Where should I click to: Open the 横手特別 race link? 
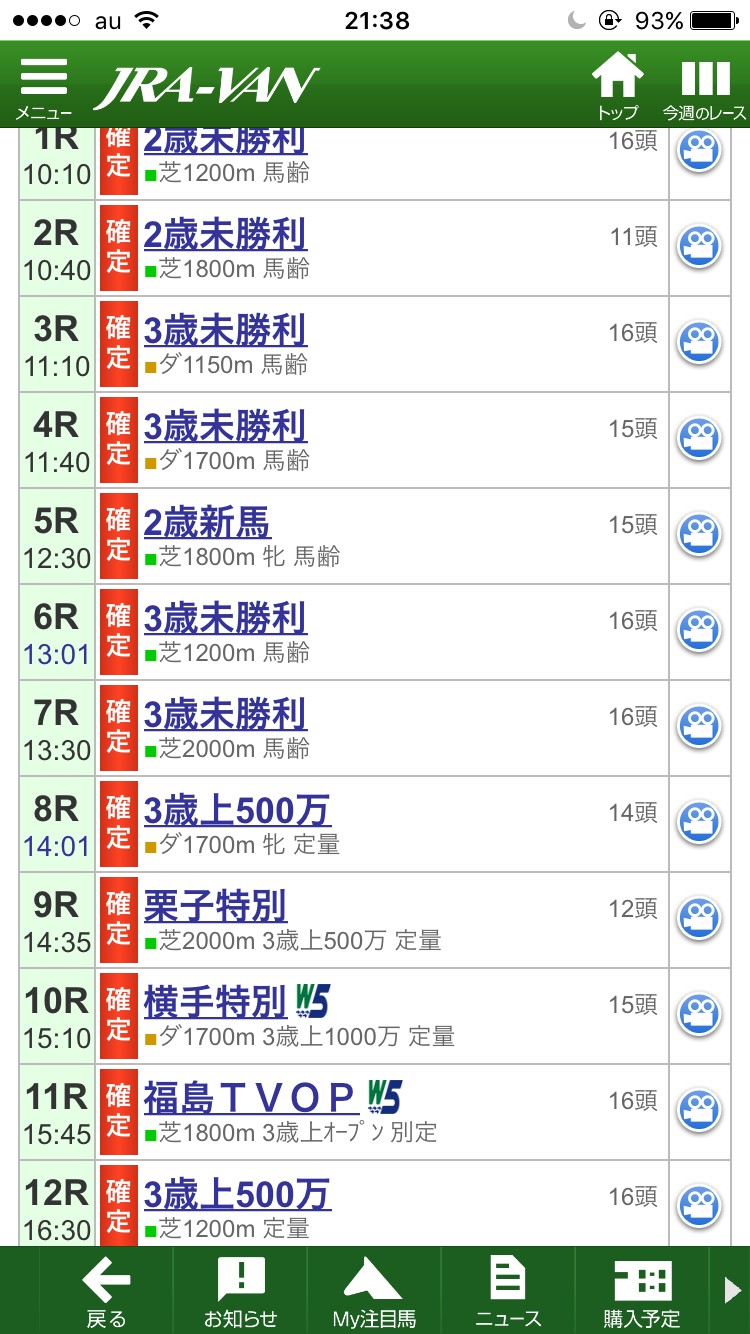pos(215,1004)
